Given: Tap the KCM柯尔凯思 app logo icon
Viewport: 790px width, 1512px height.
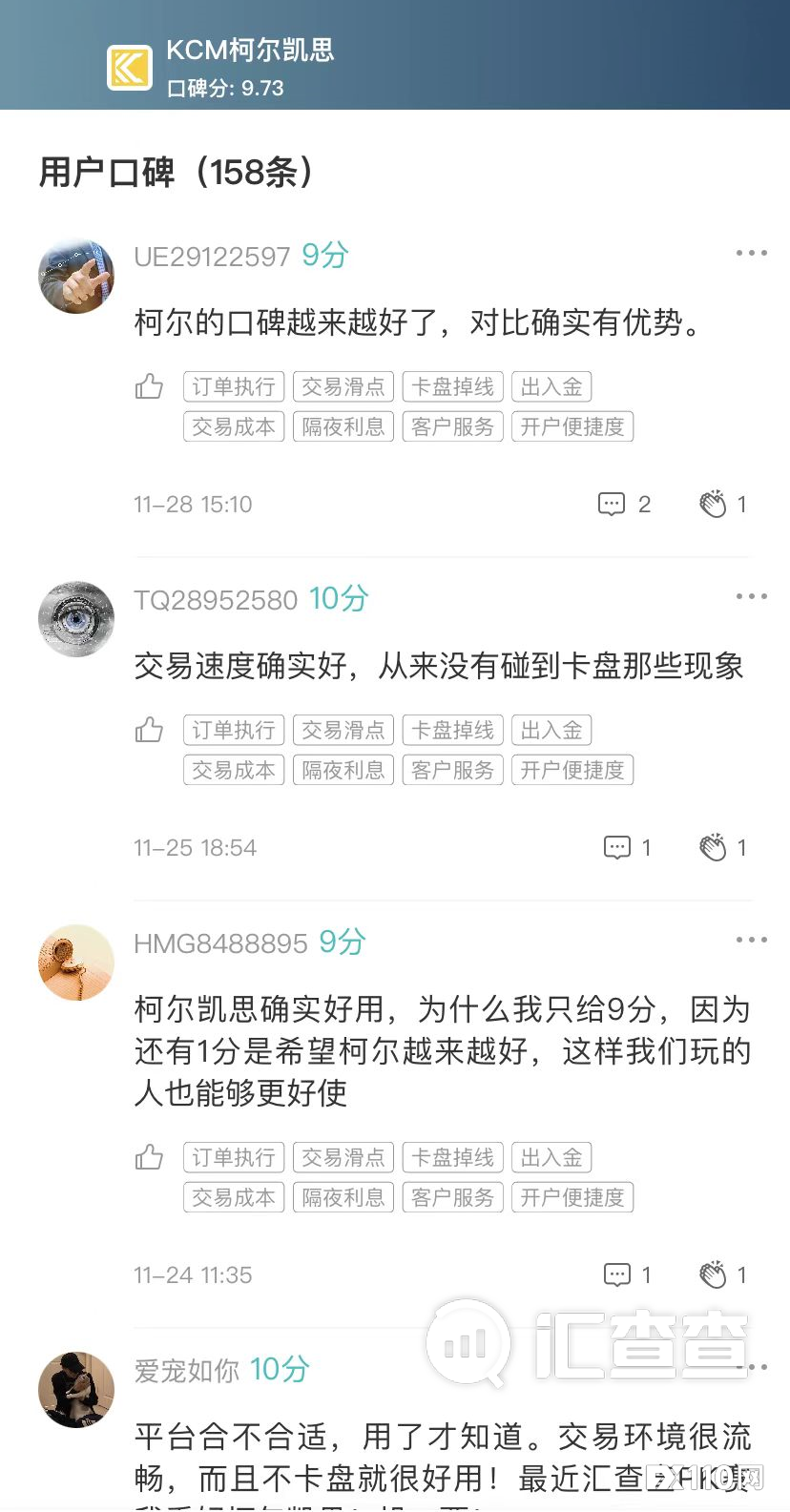Looking at the screenshot, I should tap(129, 67).
